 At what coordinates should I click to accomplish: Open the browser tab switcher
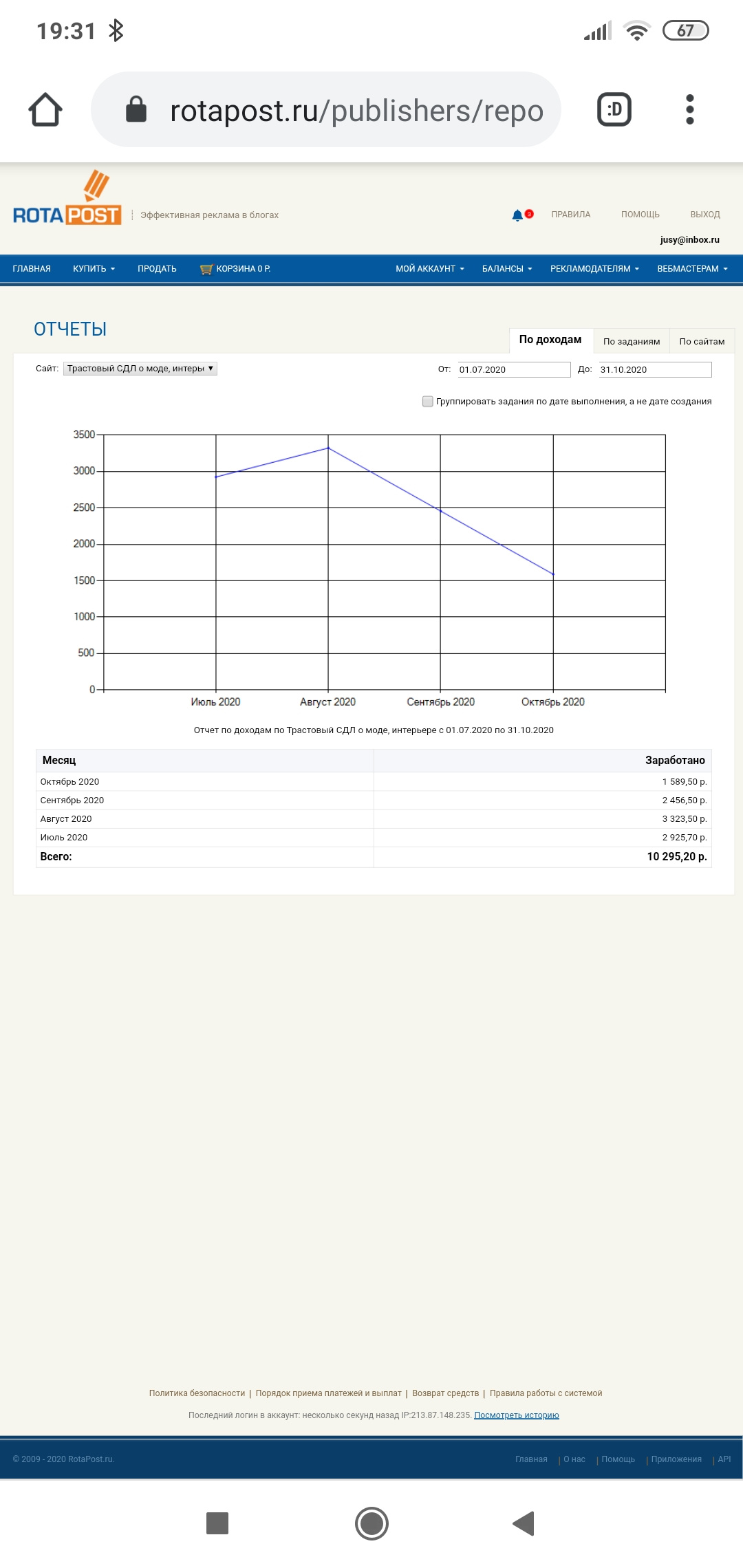(614, 110)
